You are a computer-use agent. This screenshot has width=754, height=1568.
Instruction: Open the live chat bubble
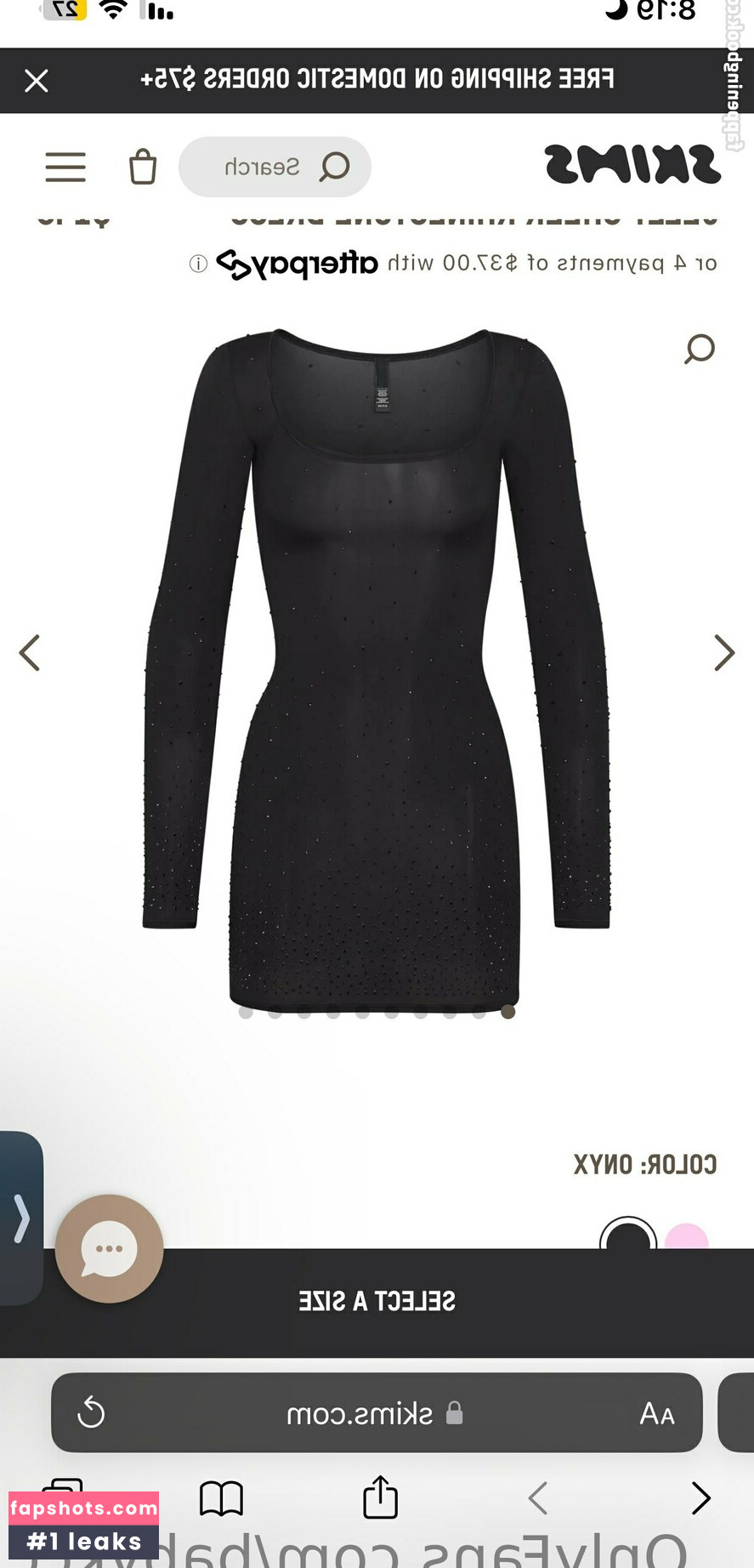point(109,1248)
